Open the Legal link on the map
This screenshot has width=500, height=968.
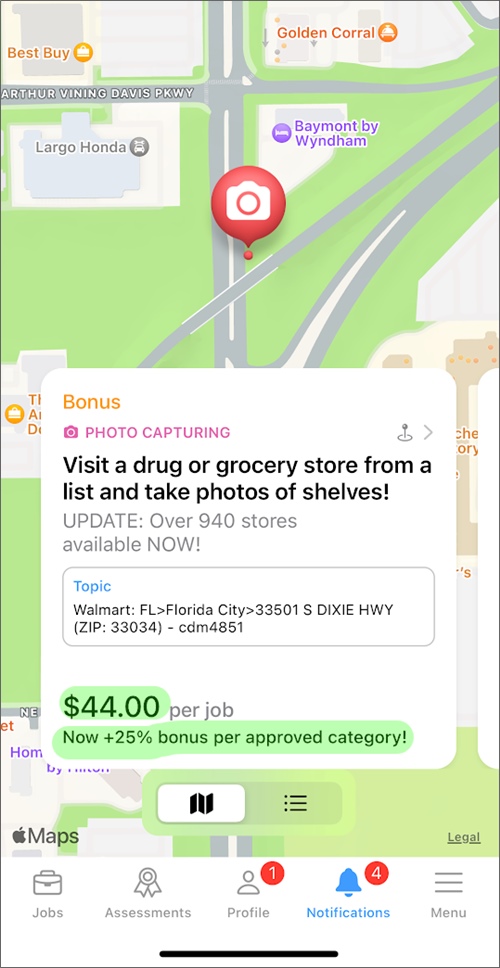[464, 837]
